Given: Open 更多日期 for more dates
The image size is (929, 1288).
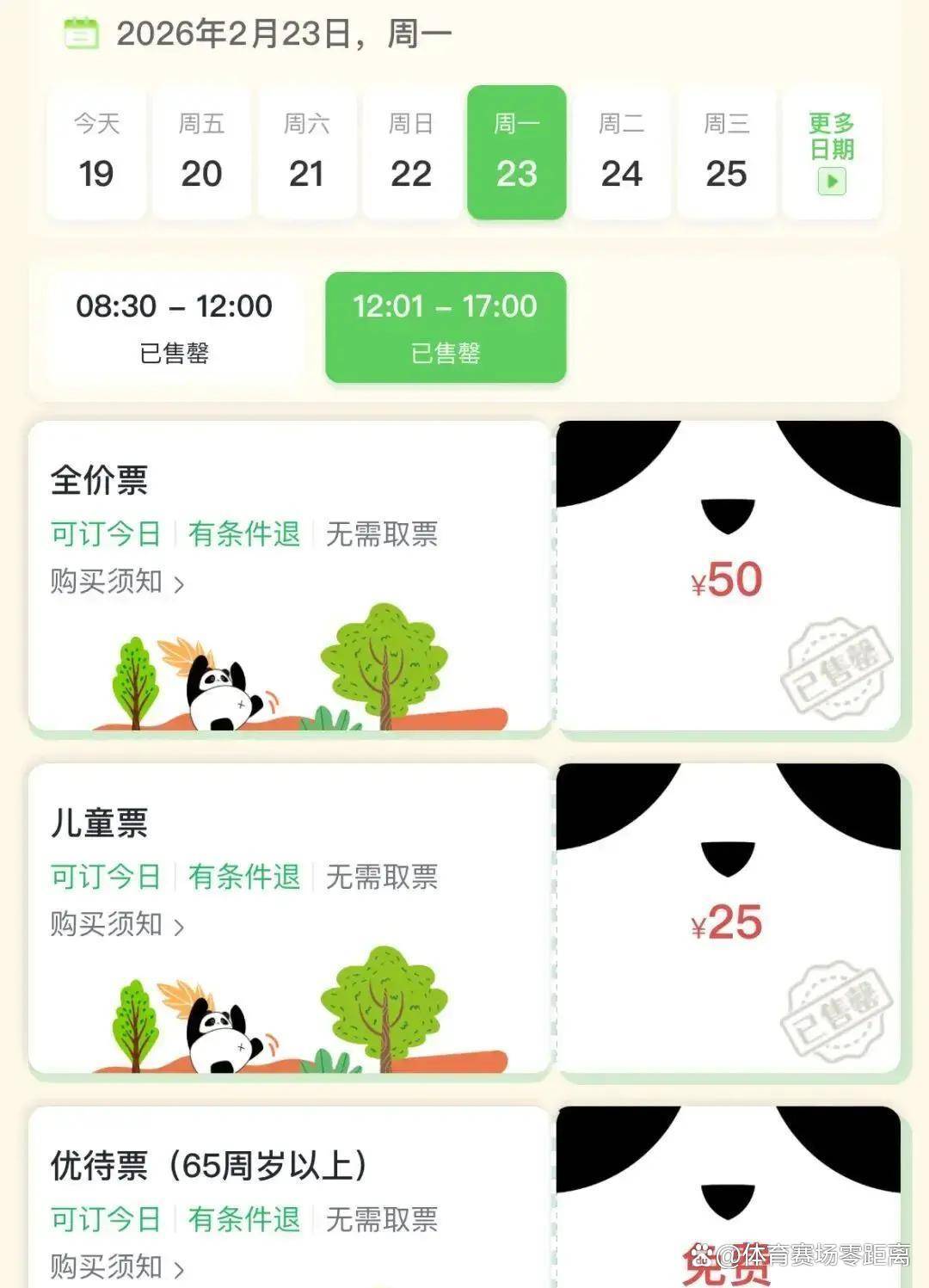Looking at the screenshot, I should click(831, 152).
